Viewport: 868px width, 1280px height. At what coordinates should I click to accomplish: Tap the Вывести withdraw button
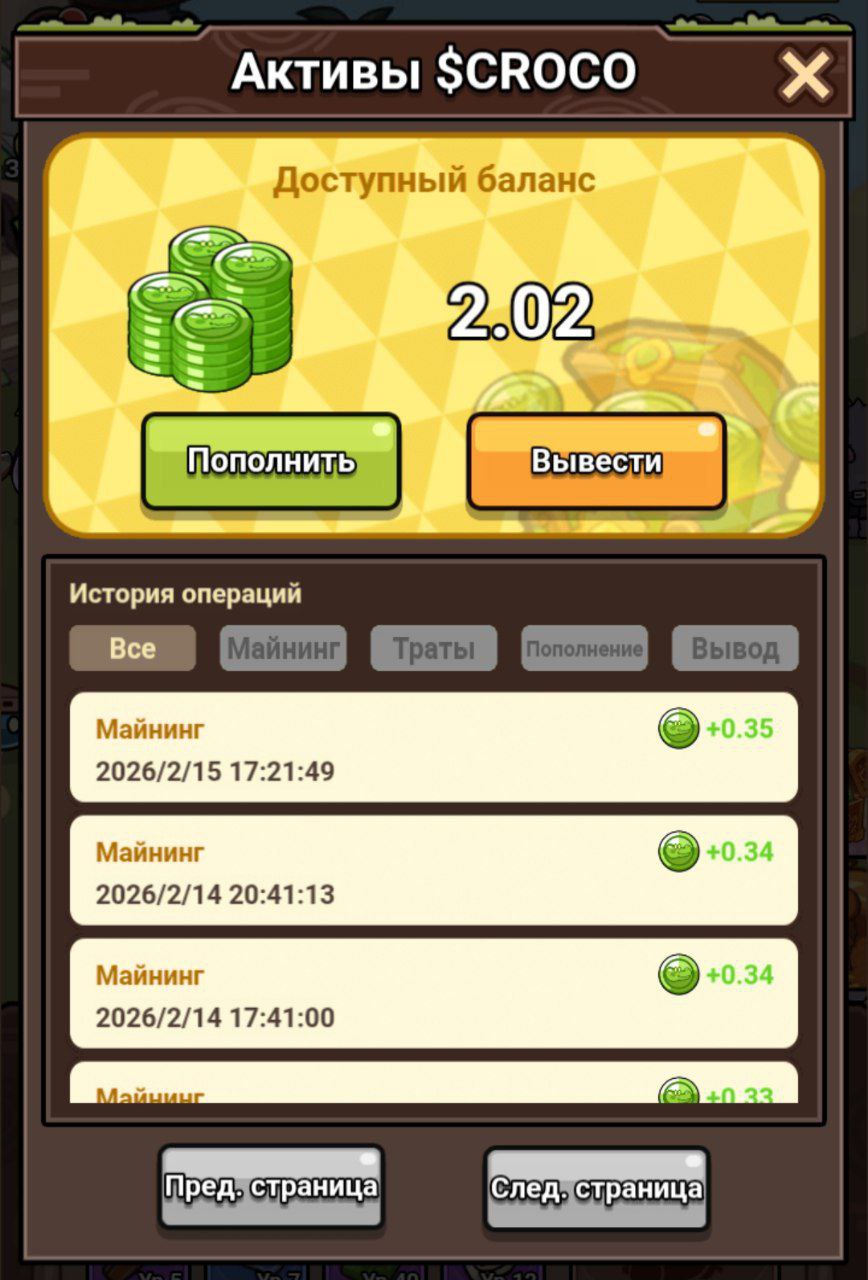coord(596,461)
